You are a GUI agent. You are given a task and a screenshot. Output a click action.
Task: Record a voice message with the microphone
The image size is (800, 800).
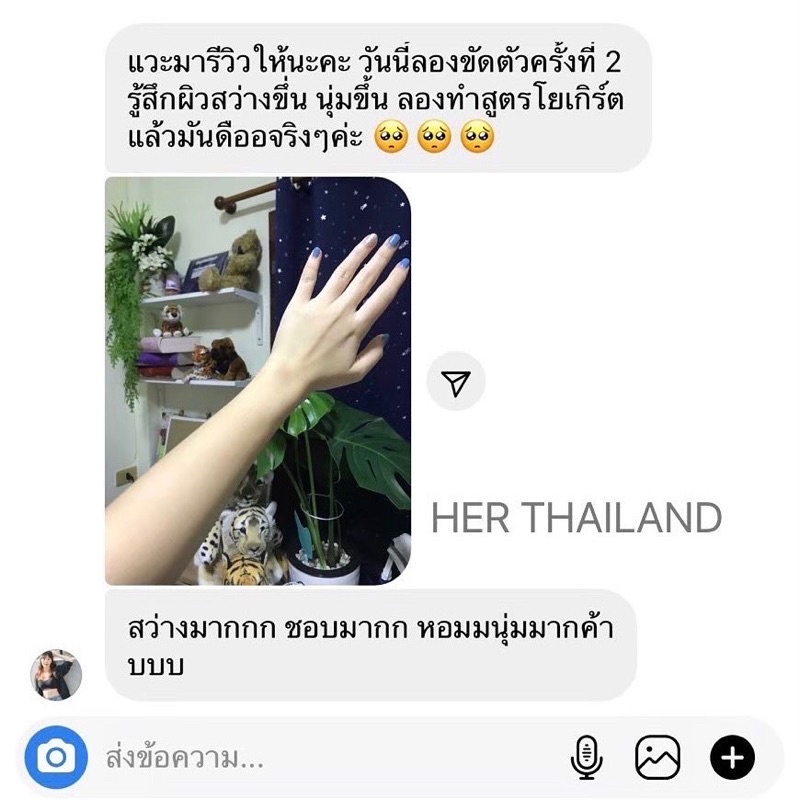tap(587, 758)
